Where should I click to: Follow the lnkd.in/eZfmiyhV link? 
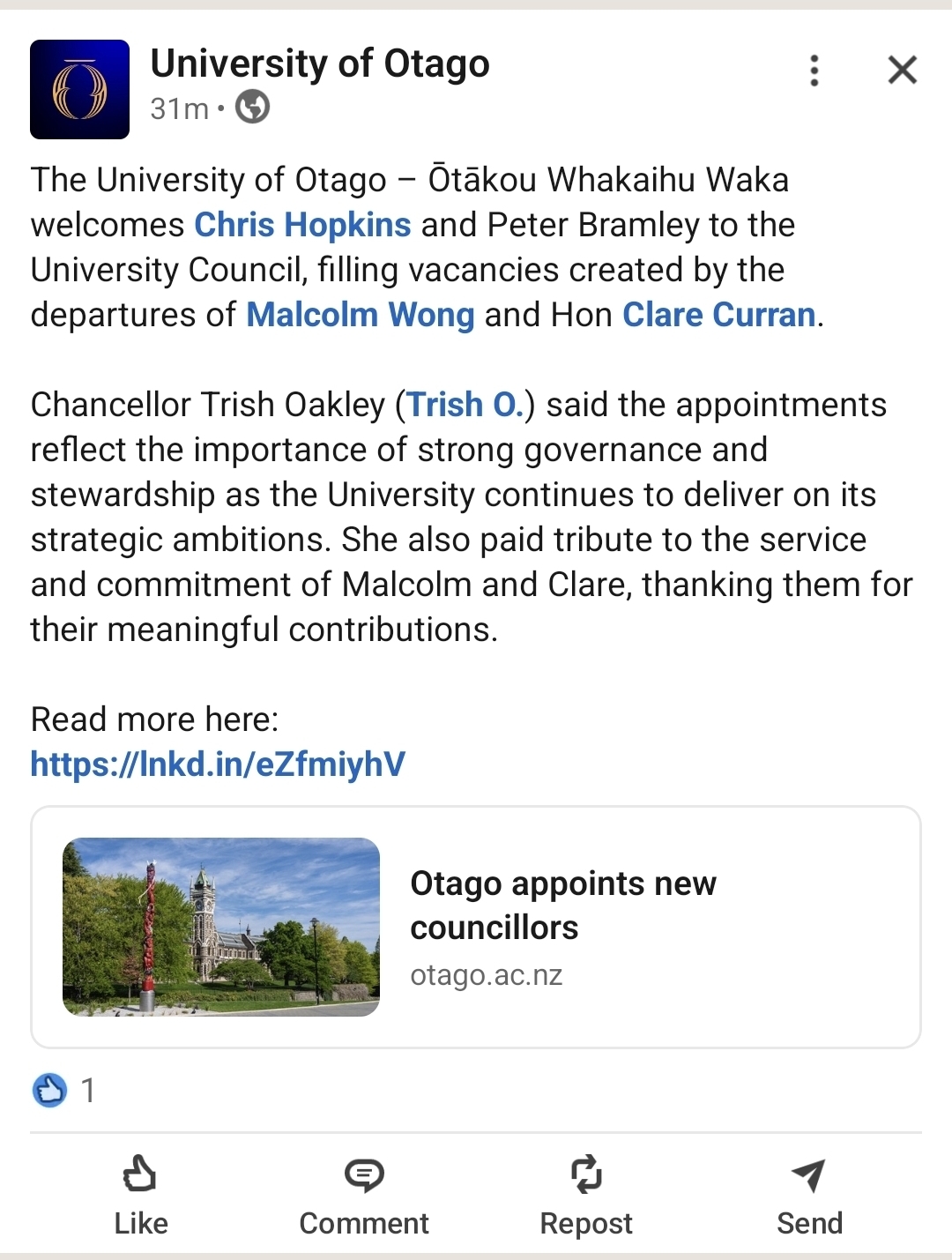(218, 764)
